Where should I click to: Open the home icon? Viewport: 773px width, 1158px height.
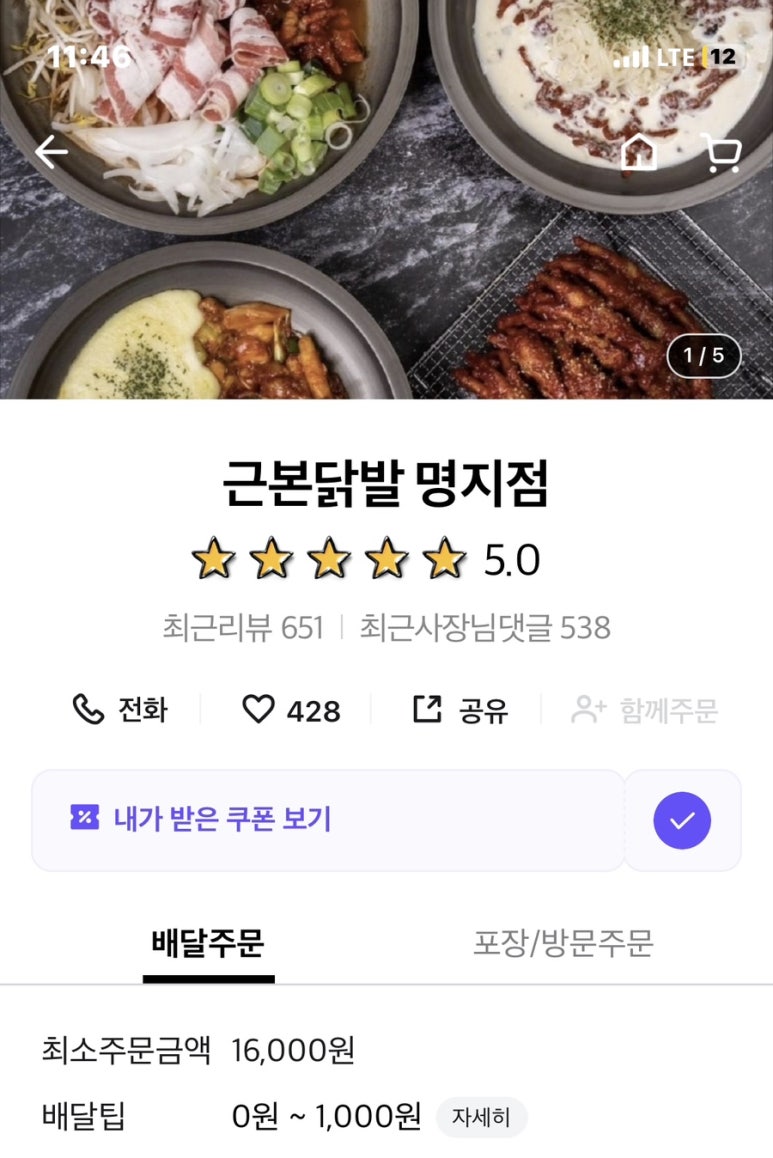639,152
